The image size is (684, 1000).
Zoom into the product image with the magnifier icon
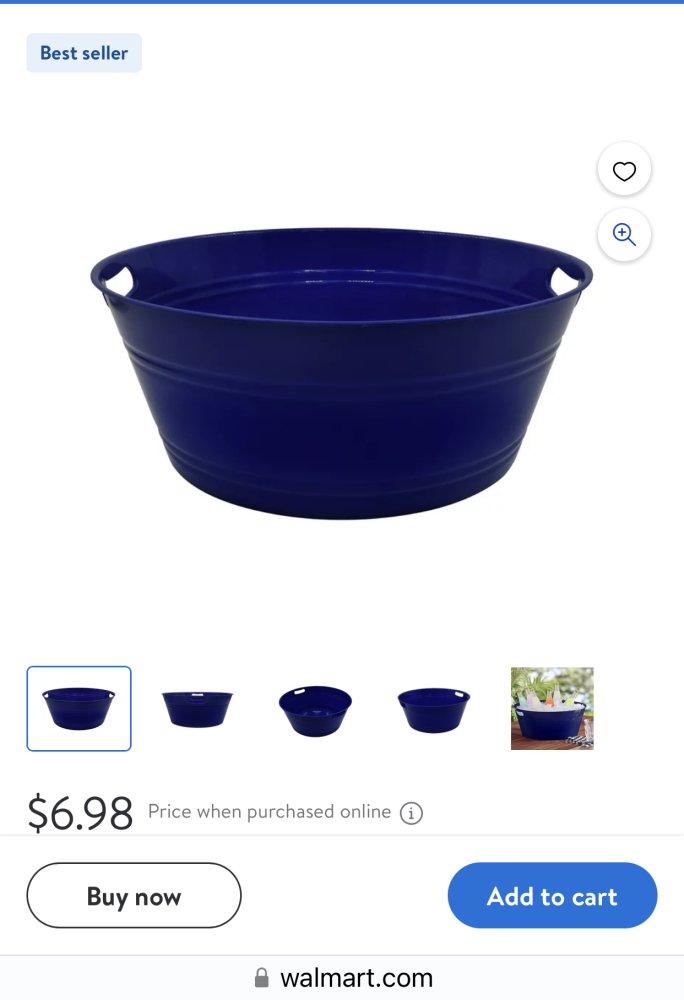pos(624,235)
